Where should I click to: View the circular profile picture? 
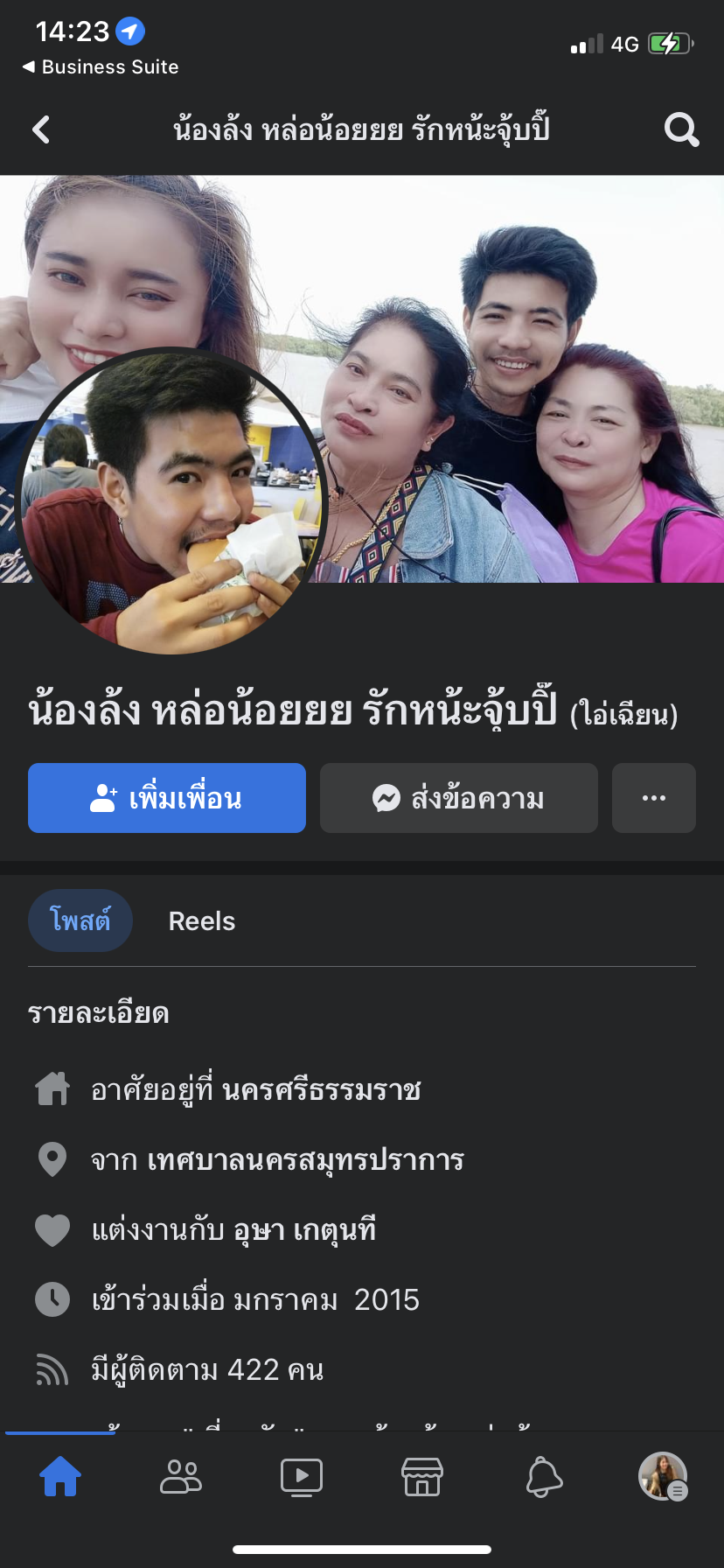[171, 500]
